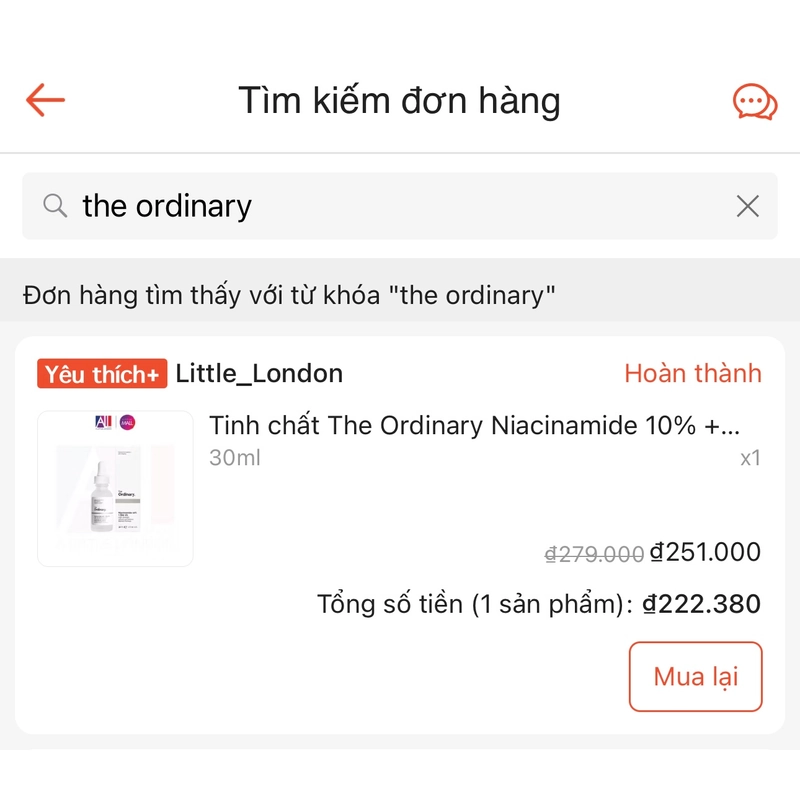The height and width of the screenshot is (800, 800).
Task: Open the chat messages icon
Action: coord(754,101)
